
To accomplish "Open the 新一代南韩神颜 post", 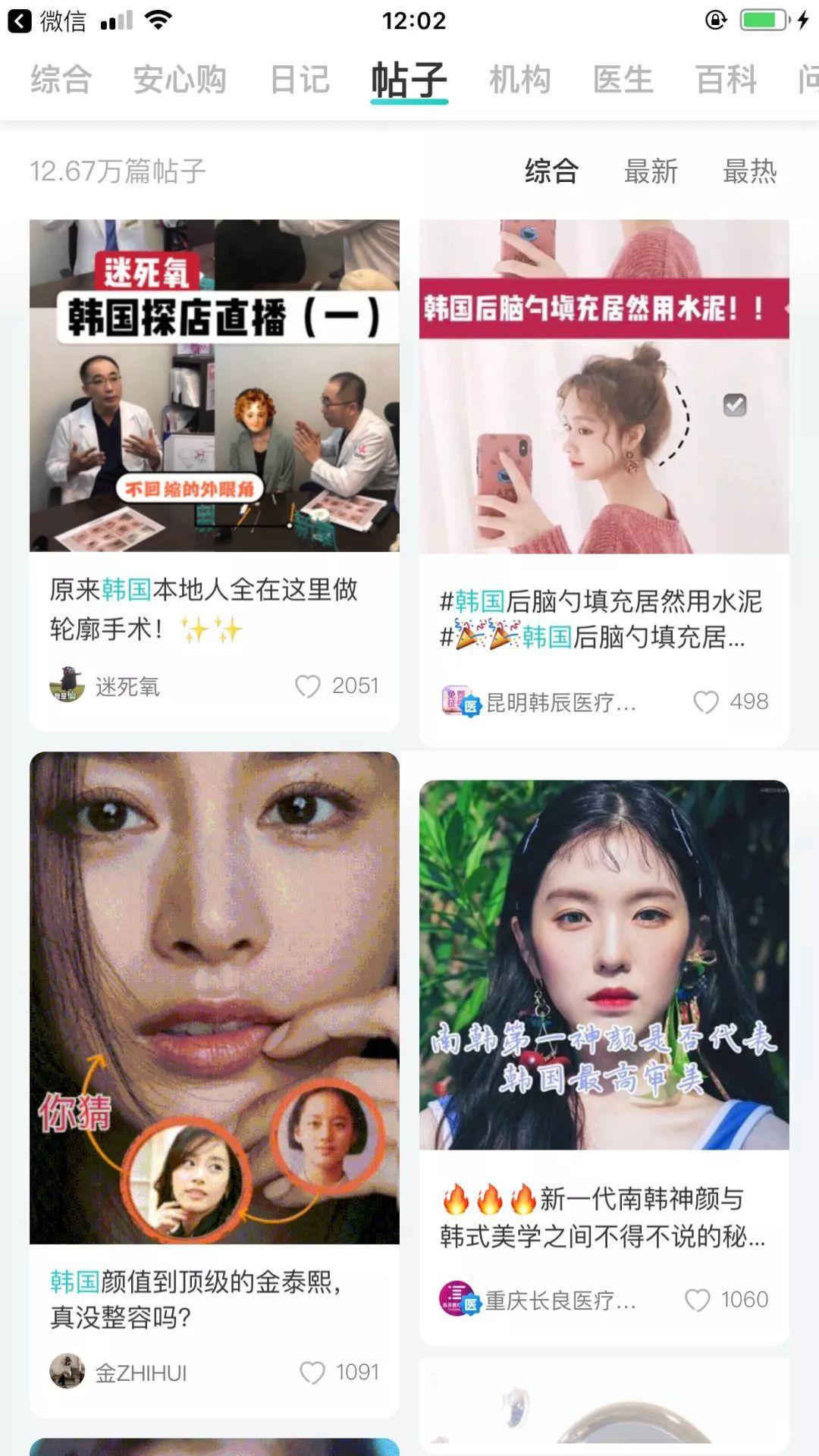I will click(x=604, y=965).
